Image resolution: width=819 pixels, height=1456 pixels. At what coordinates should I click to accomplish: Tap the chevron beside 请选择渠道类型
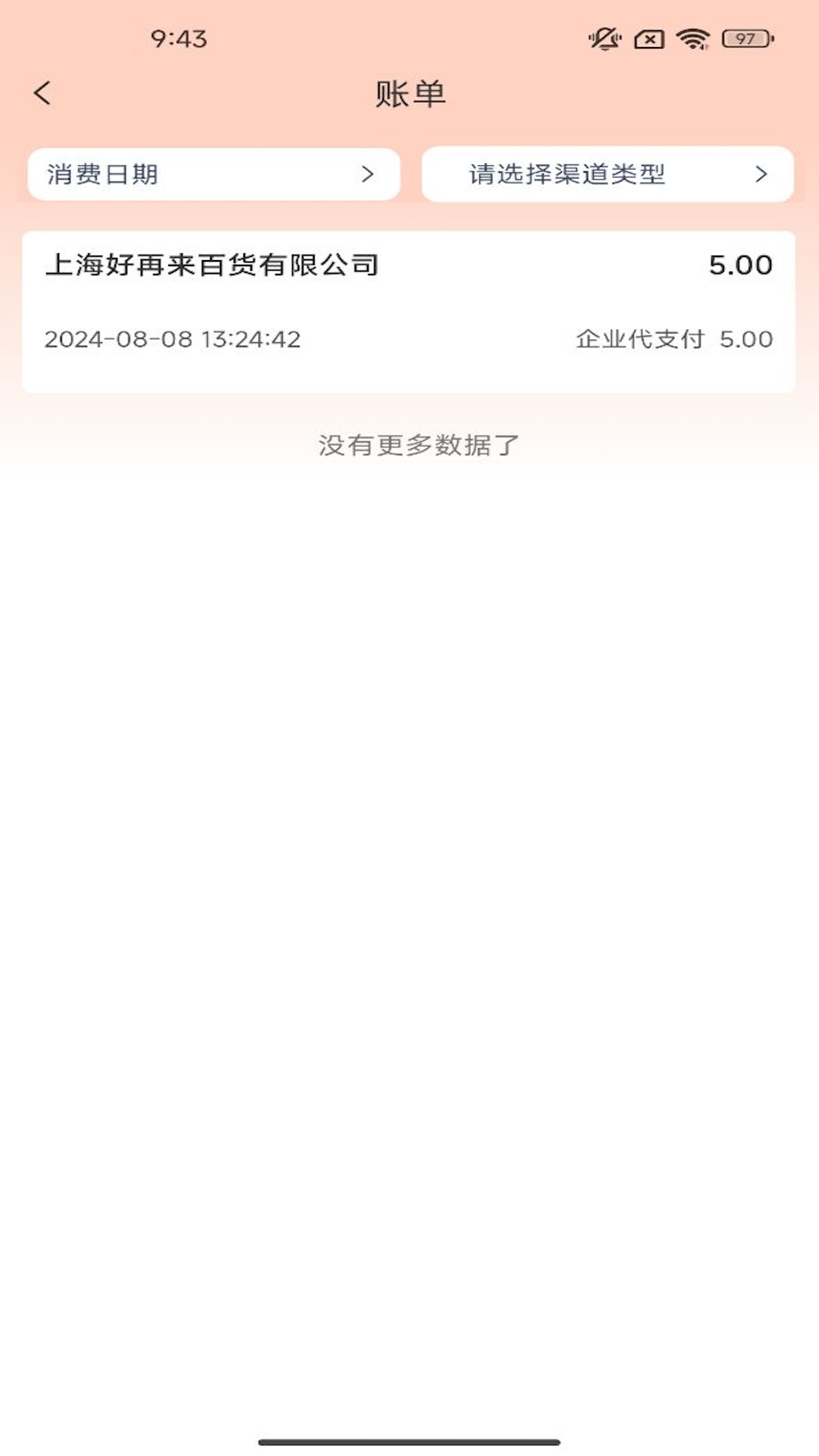(764, 174)
